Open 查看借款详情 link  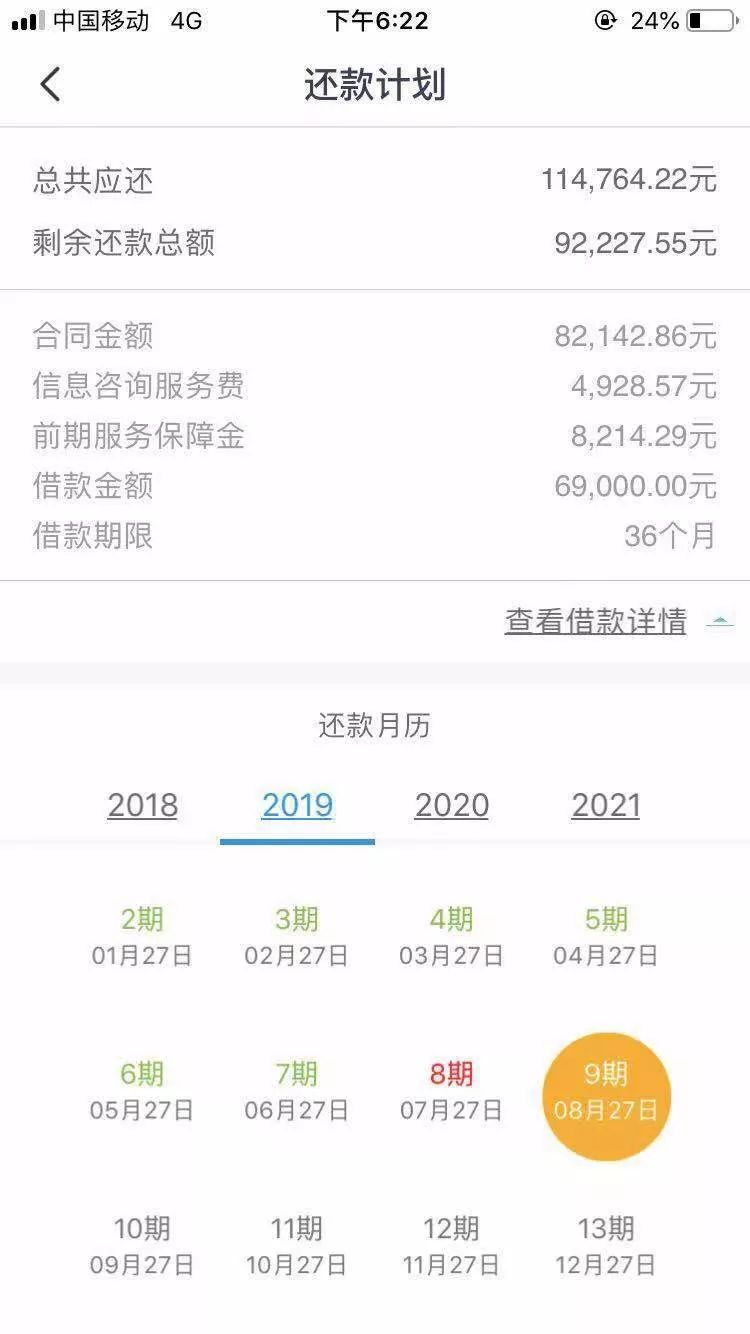[595, 621]
